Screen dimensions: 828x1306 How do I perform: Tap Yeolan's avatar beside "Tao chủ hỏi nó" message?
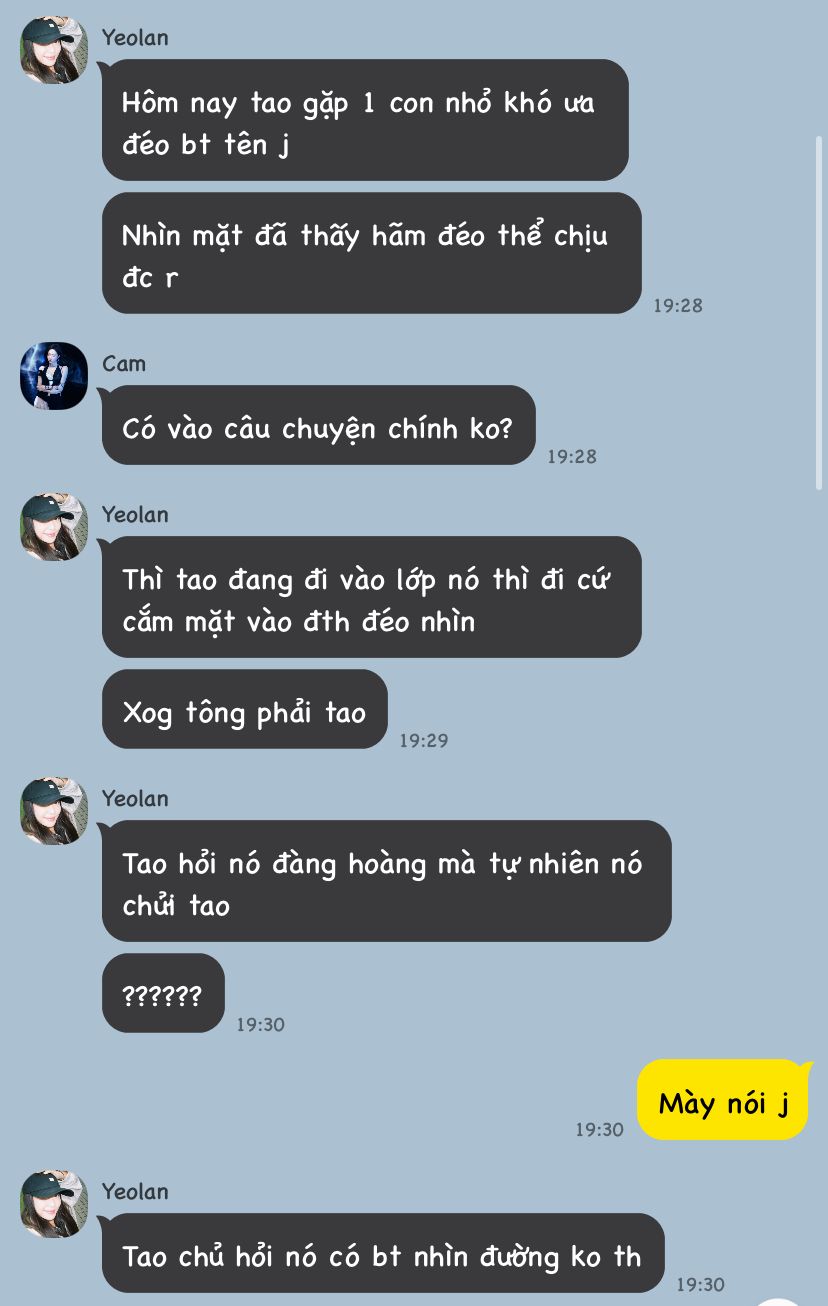click(x=54, y=1204)
